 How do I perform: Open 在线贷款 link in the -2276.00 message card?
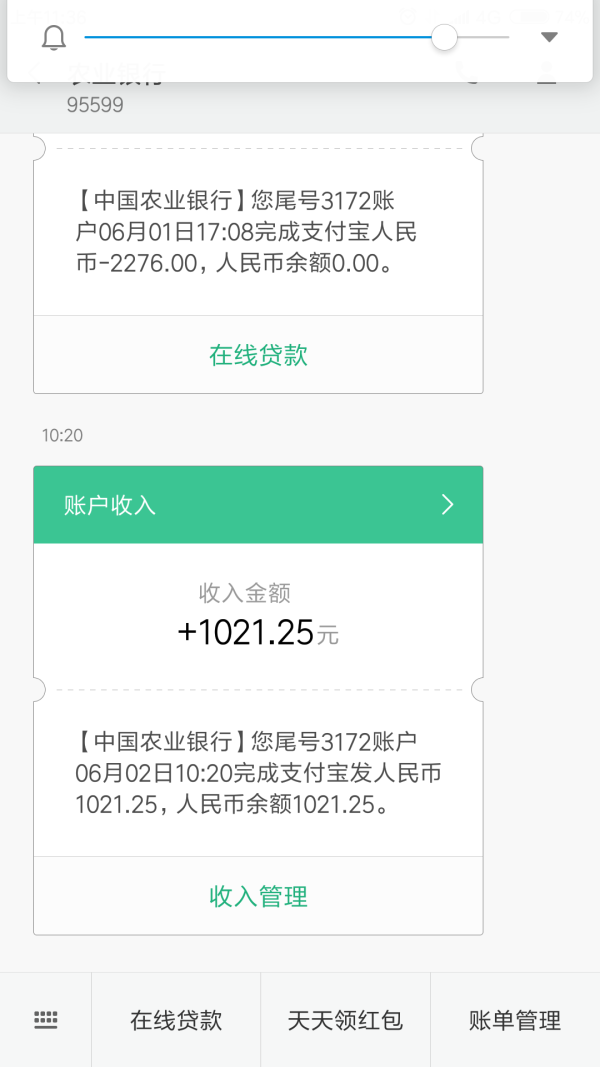tap(258, 355)
